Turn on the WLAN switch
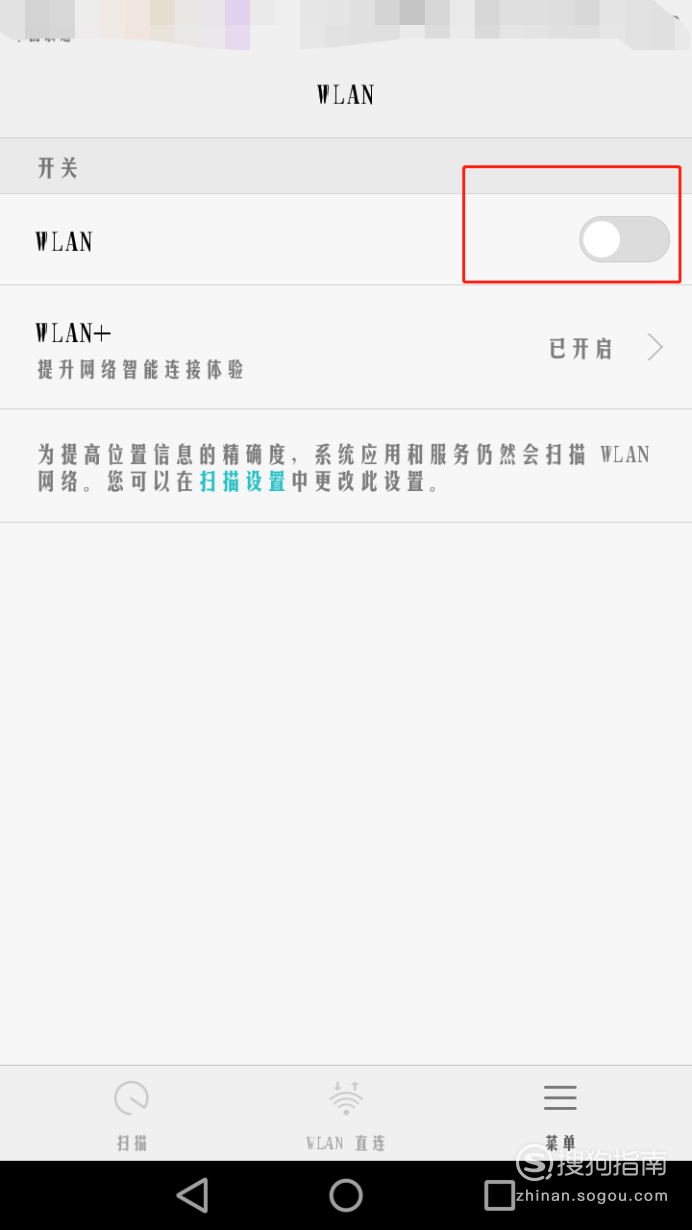The image size is (692, 1230). [624, 240]
